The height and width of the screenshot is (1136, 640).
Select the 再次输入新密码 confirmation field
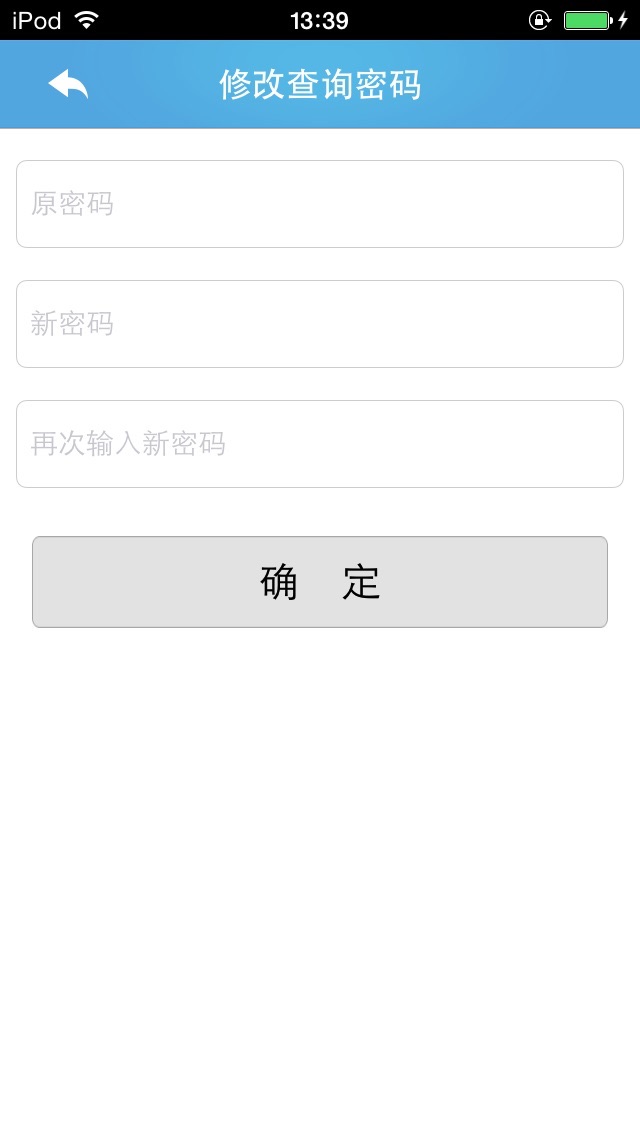point(320,444)
